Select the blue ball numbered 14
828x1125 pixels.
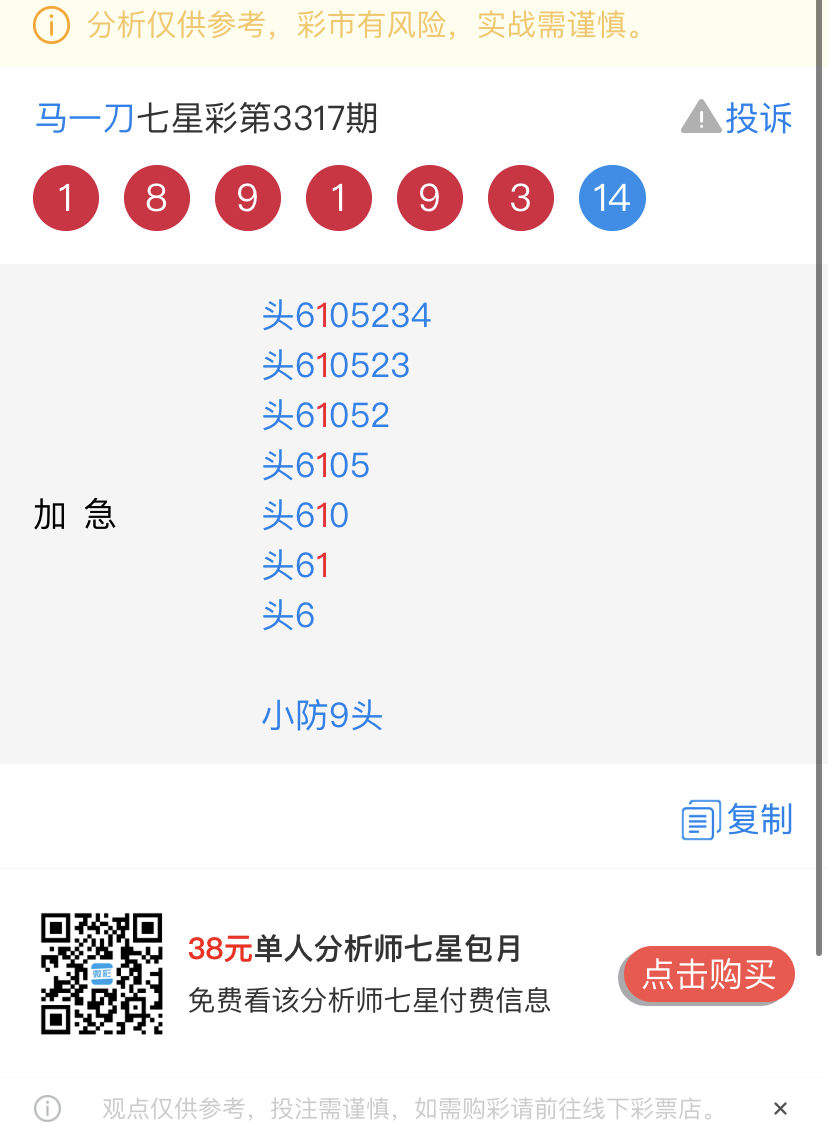pos(612,198)
